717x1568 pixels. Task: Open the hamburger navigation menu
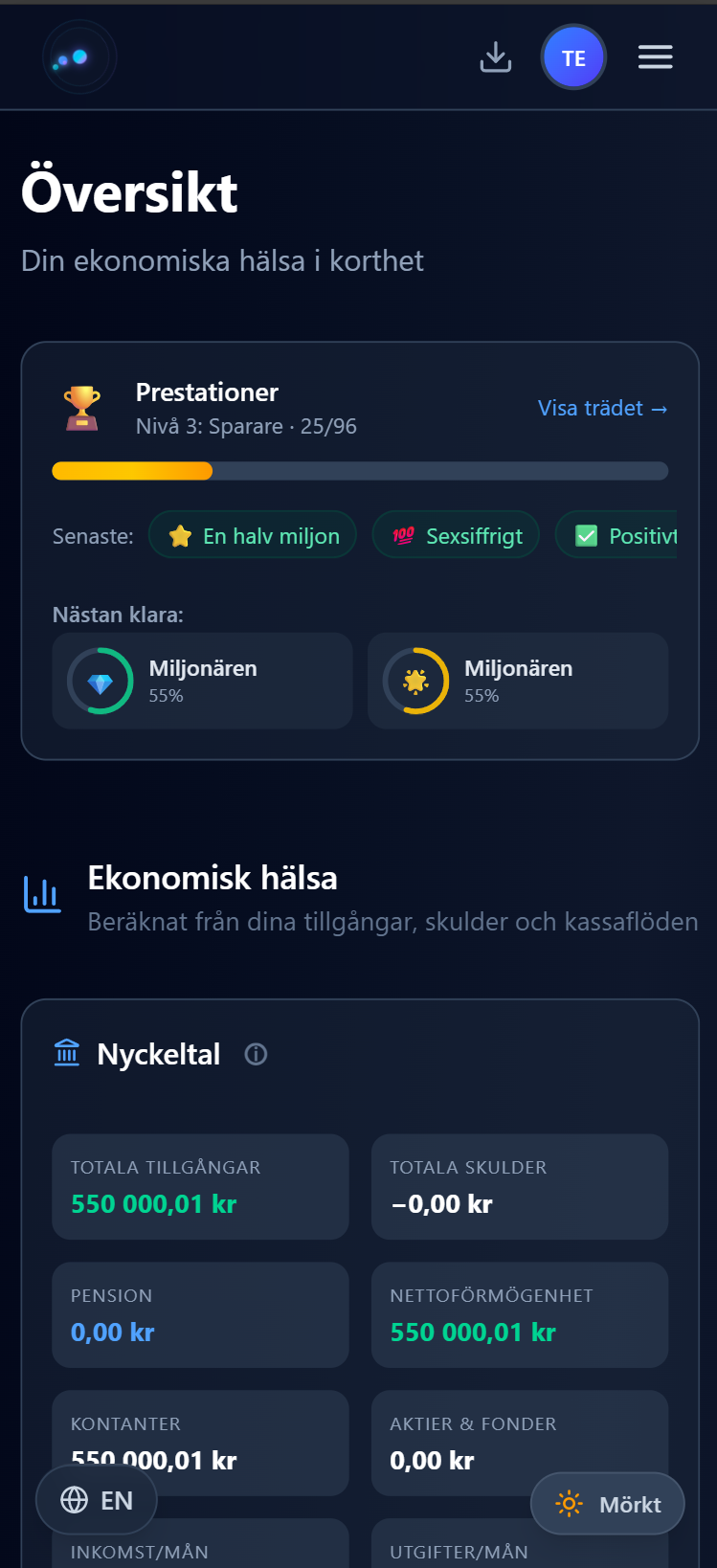[x=655, y=56]
